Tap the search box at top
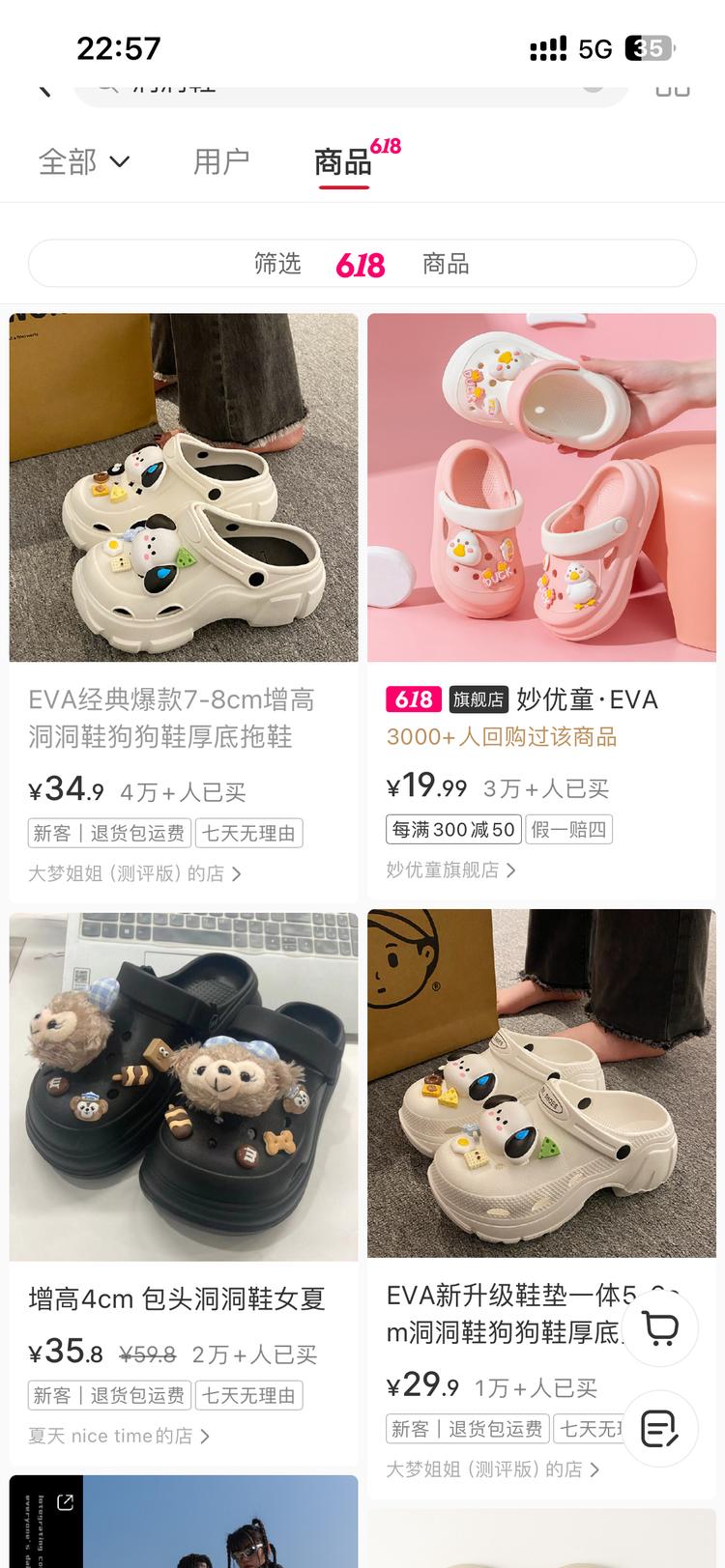725x1568 pixels. 348,87
